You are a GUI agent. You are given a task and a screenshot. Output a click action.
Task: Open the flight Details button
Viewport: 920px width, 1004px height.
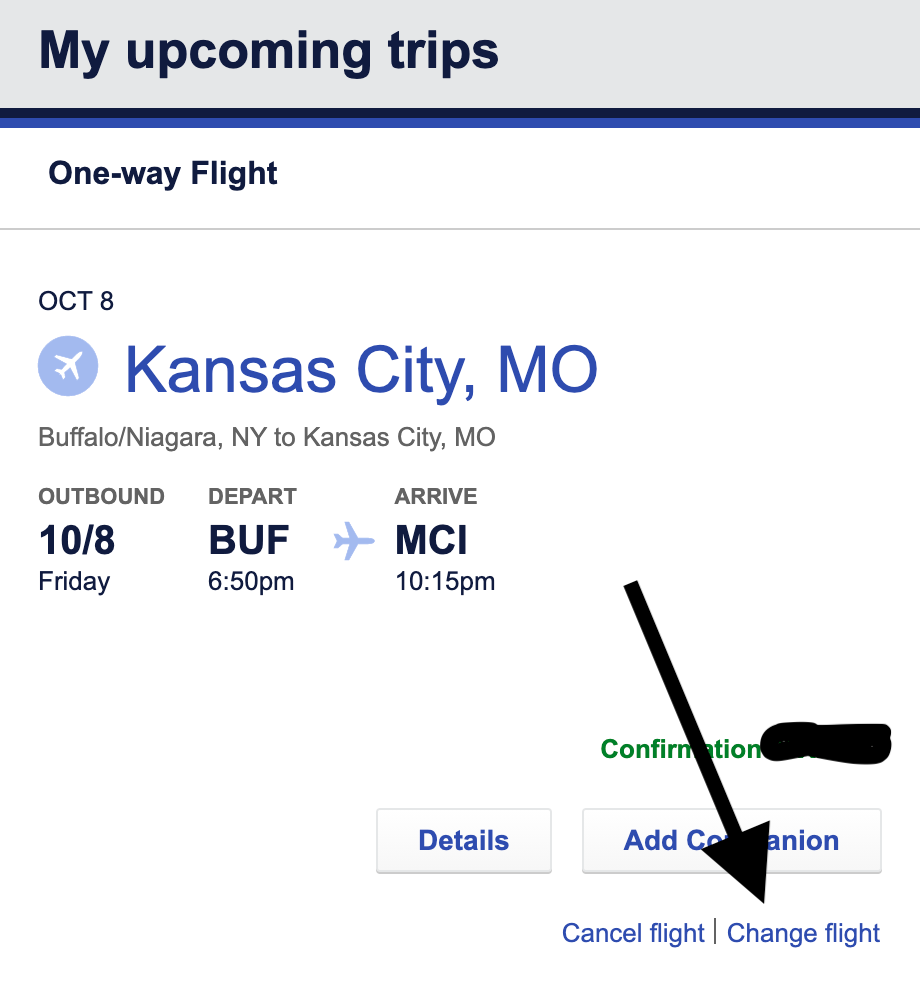point(463,841)
